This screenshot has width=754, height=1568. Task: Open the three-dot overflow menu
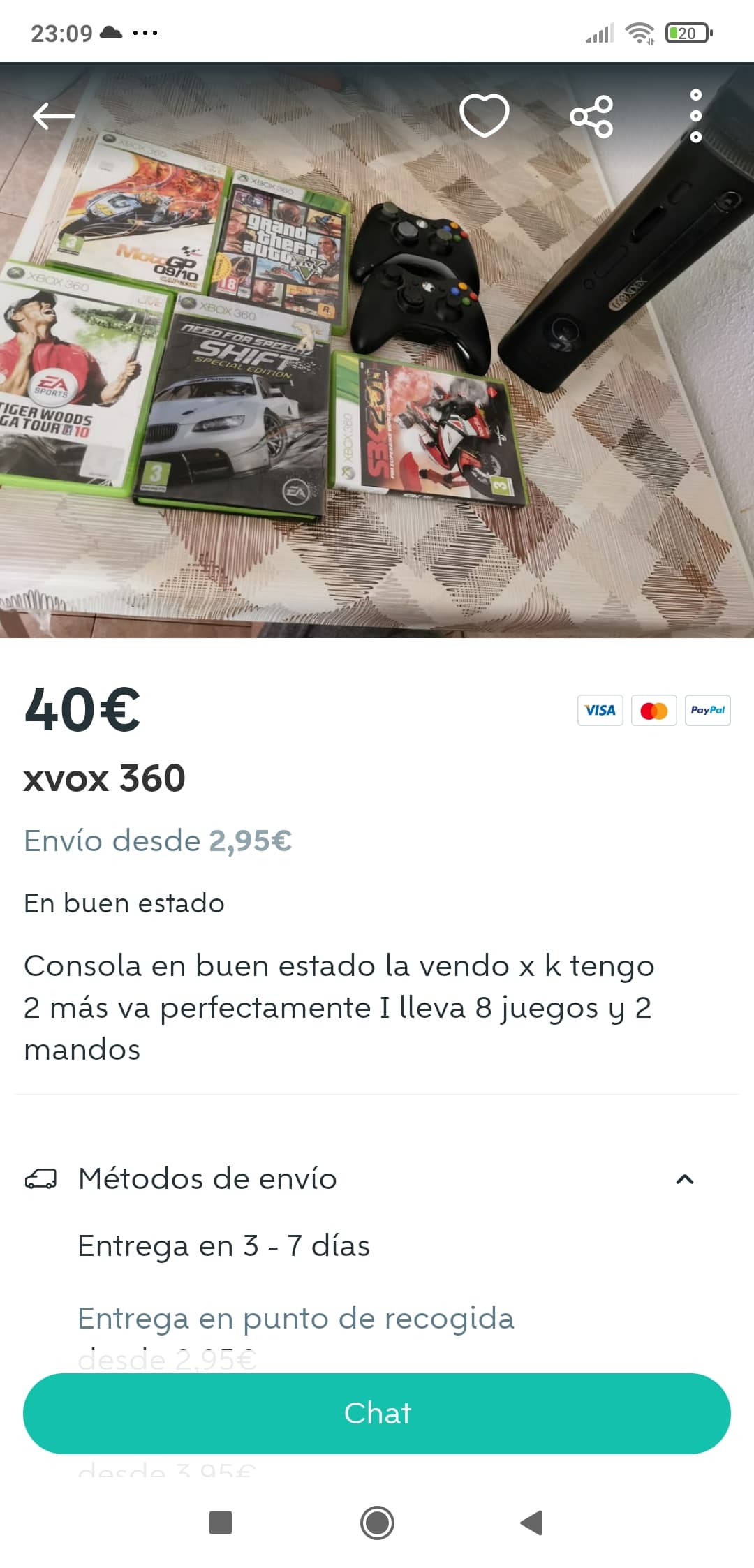[x=695, y=116]
